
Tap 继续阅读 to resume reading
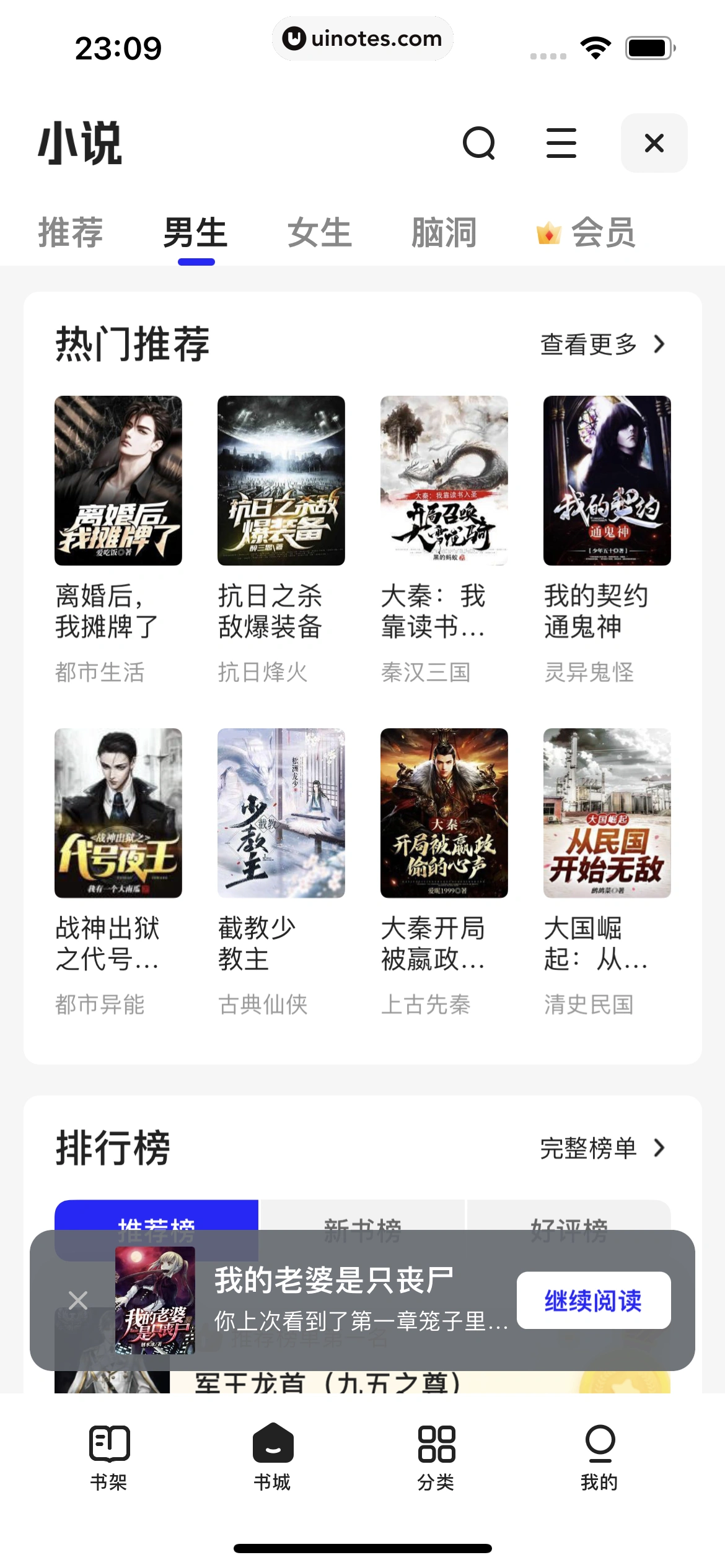[593, 1300]
